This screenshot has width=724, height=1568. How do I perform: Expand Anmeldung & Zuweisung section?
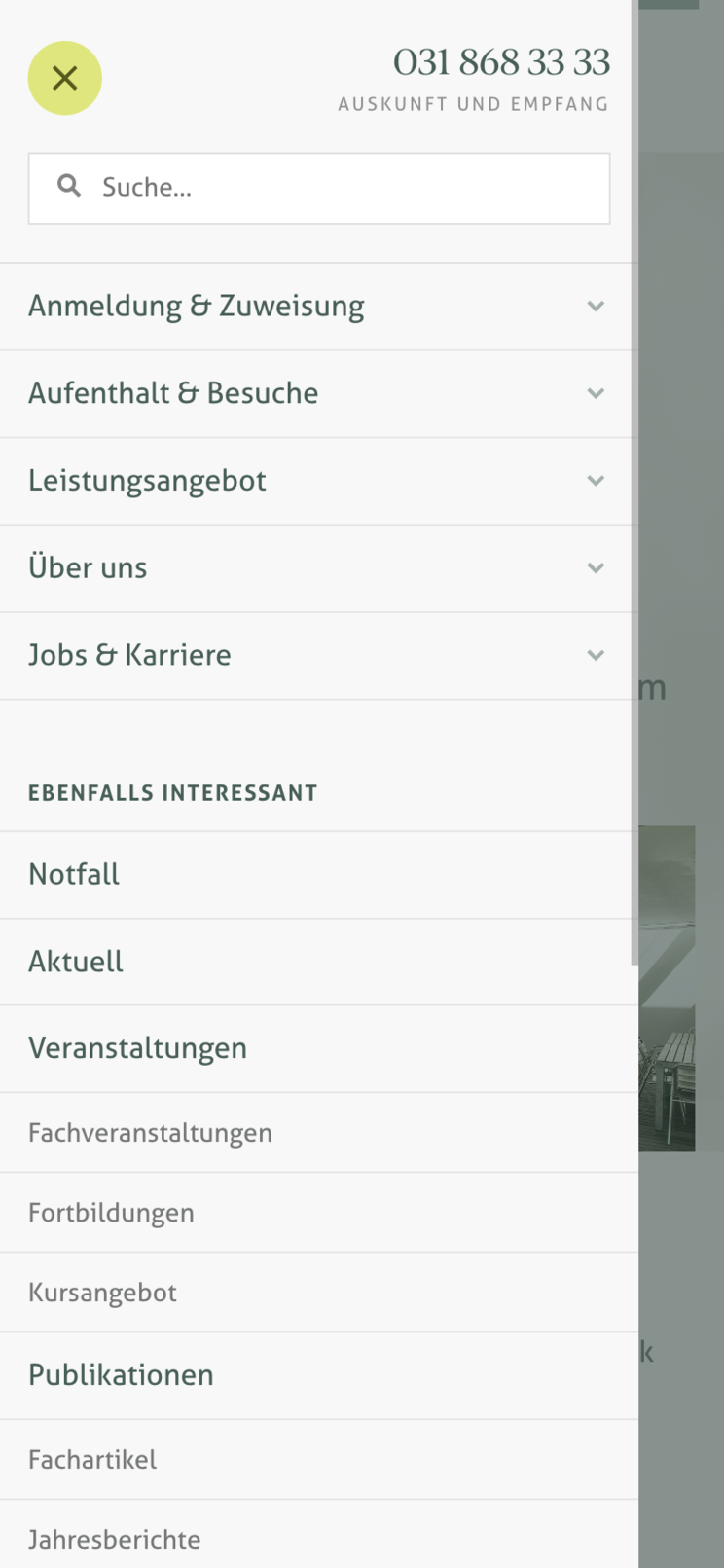click(596, 307)
